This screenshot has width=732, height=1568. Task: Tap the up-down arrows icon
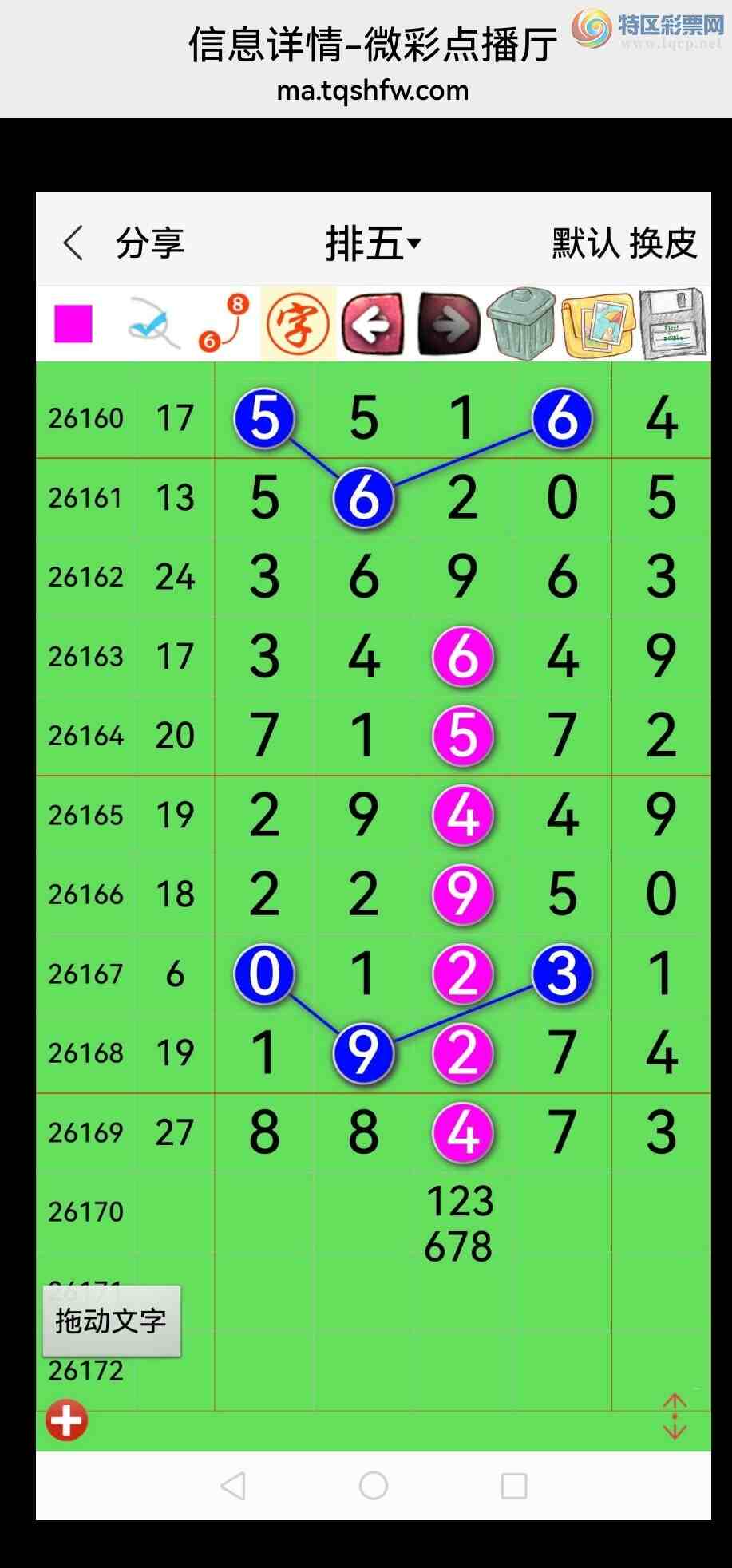point(675,1416)
